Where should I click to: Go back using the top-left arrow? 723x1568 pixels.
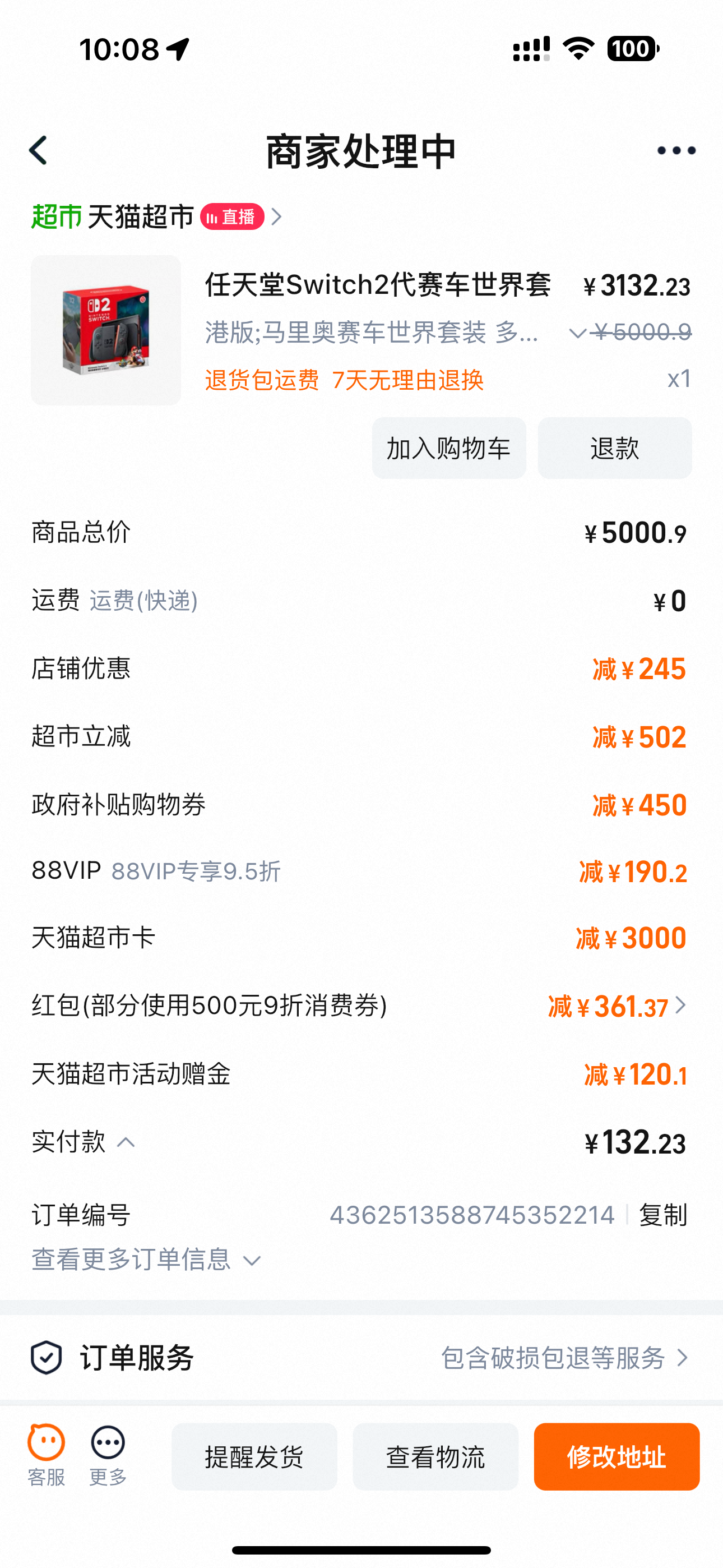point(38,150)
